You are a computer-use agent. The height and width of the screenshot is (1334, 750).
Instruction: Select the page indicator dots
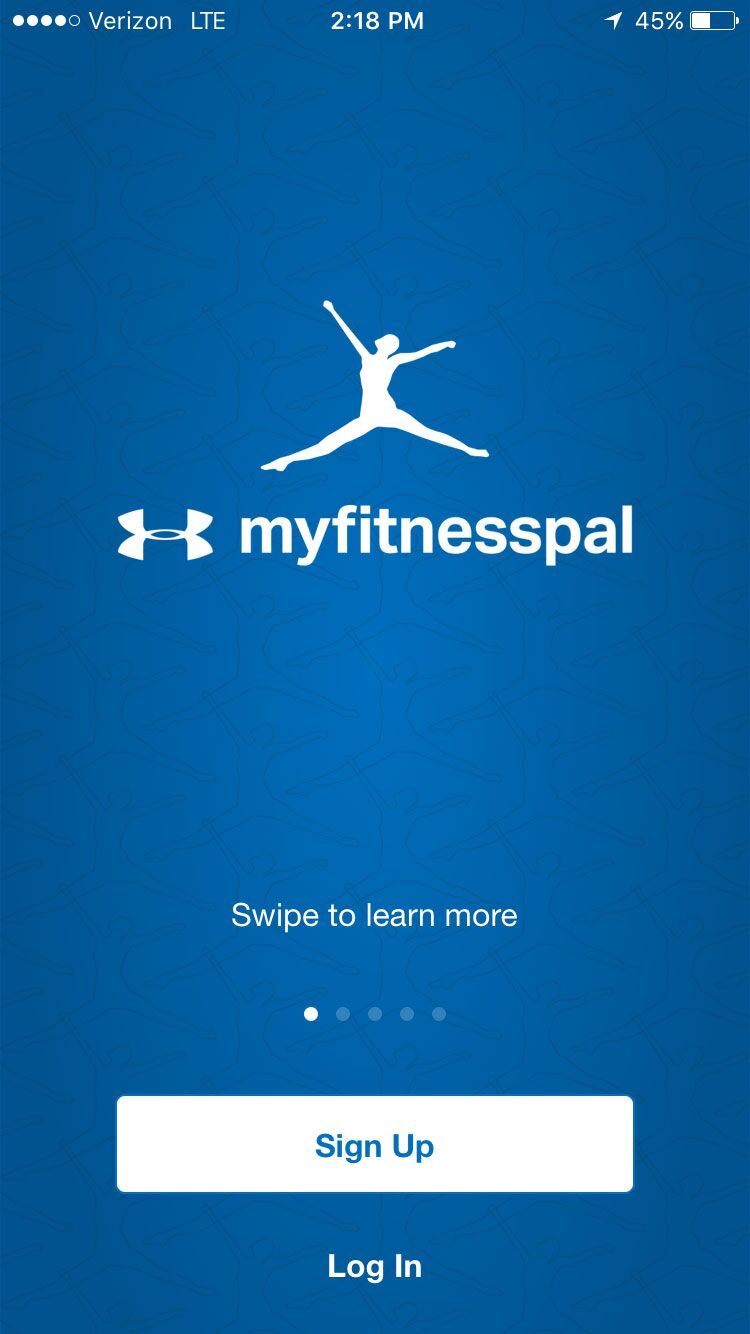point(375,1014)
